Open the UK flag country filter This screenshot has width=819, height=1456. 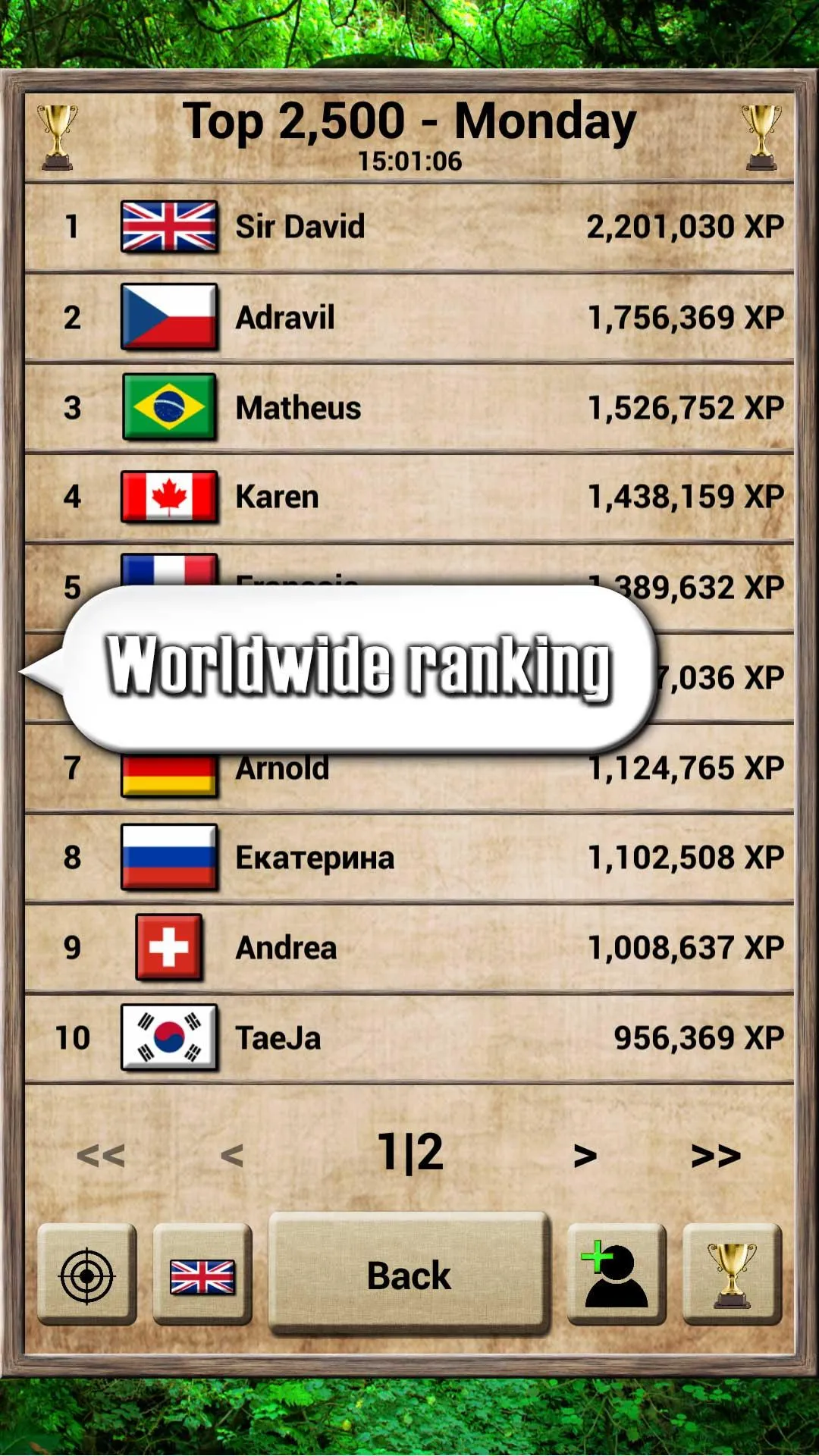(x=202, y=1276)
